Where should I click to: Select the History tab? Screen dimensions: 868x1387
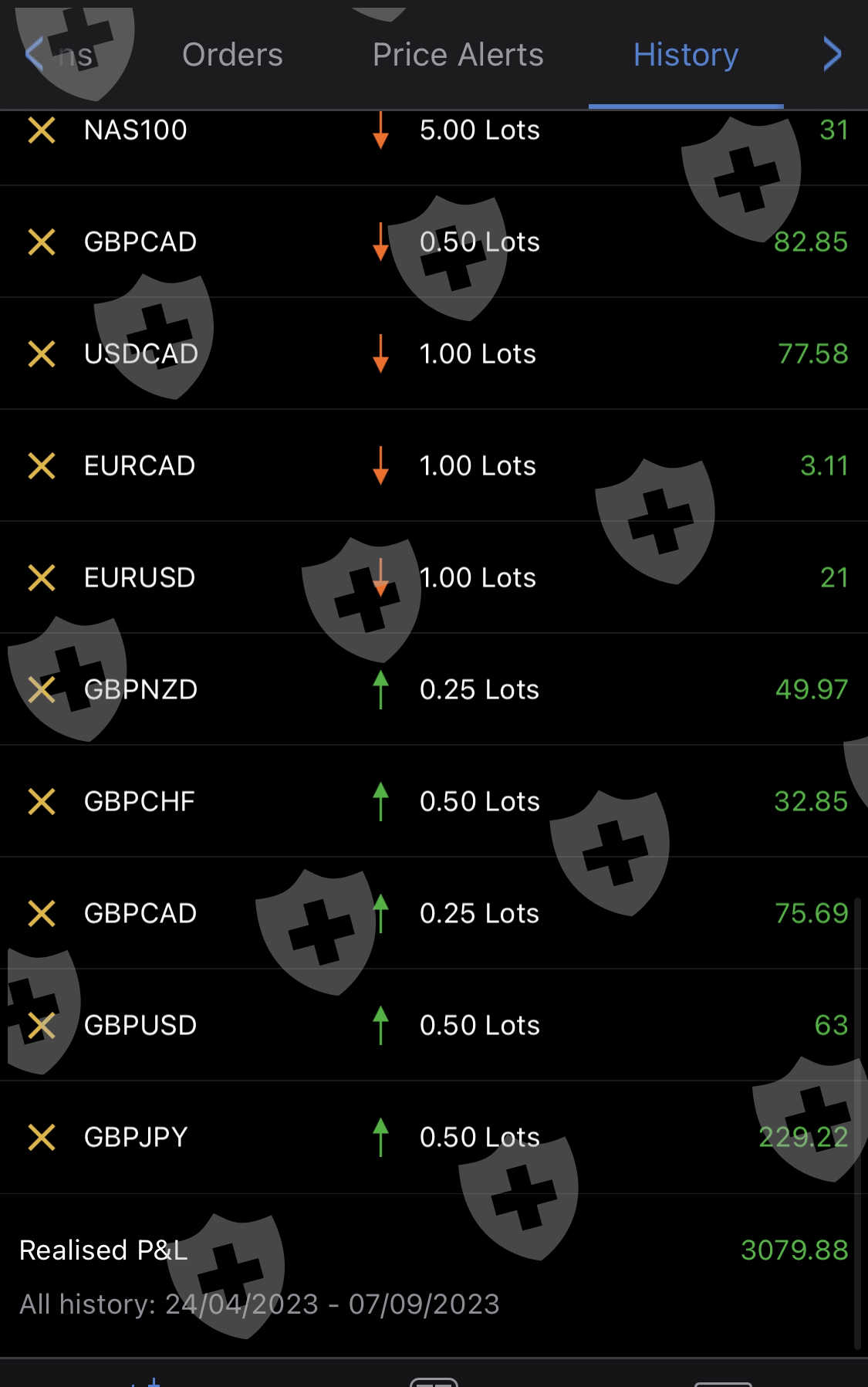point(685,55)
